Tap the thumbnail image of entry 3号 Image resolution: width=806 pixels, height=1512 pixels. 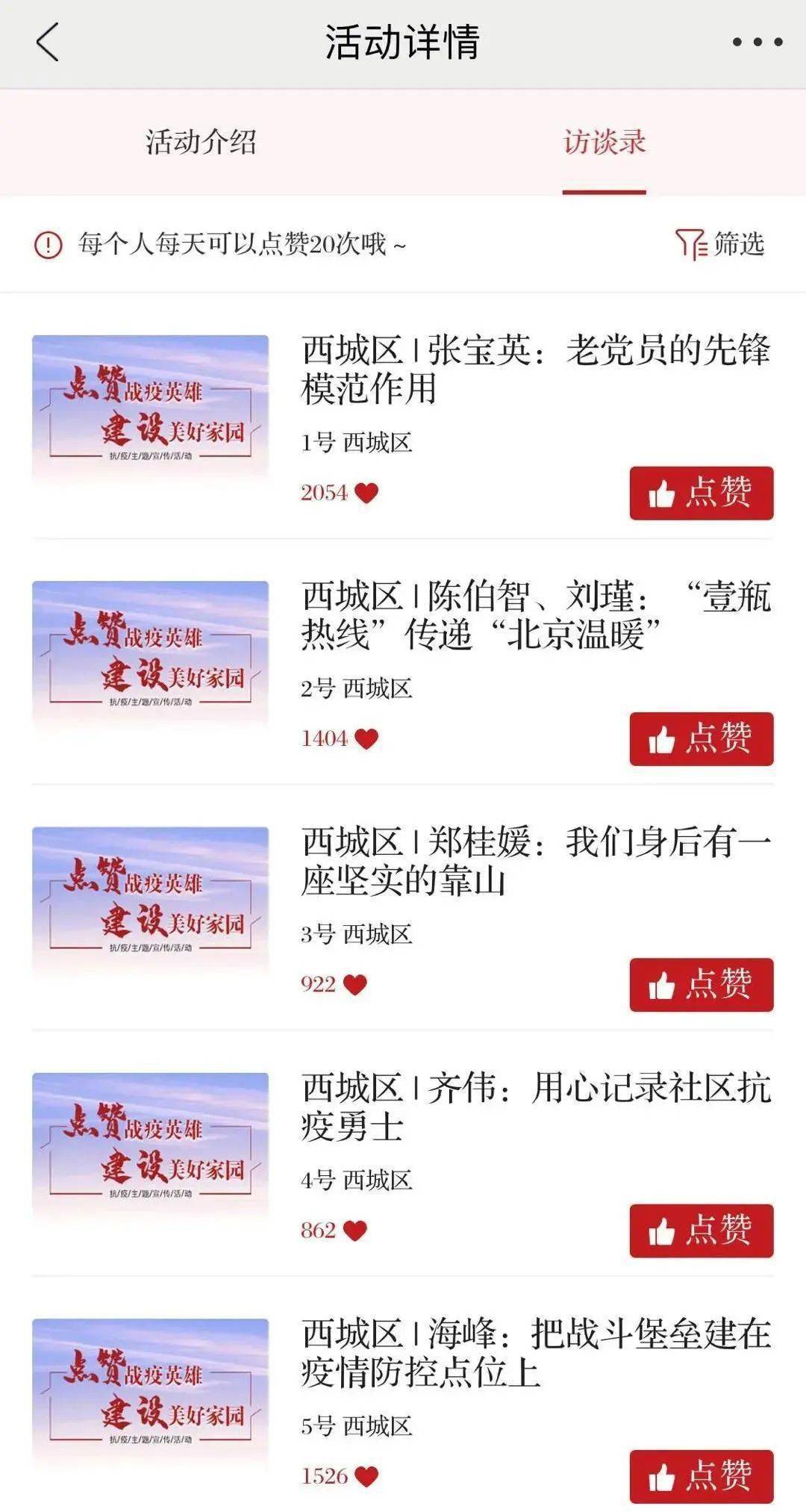pyautogui.click(x=150, y=898)
